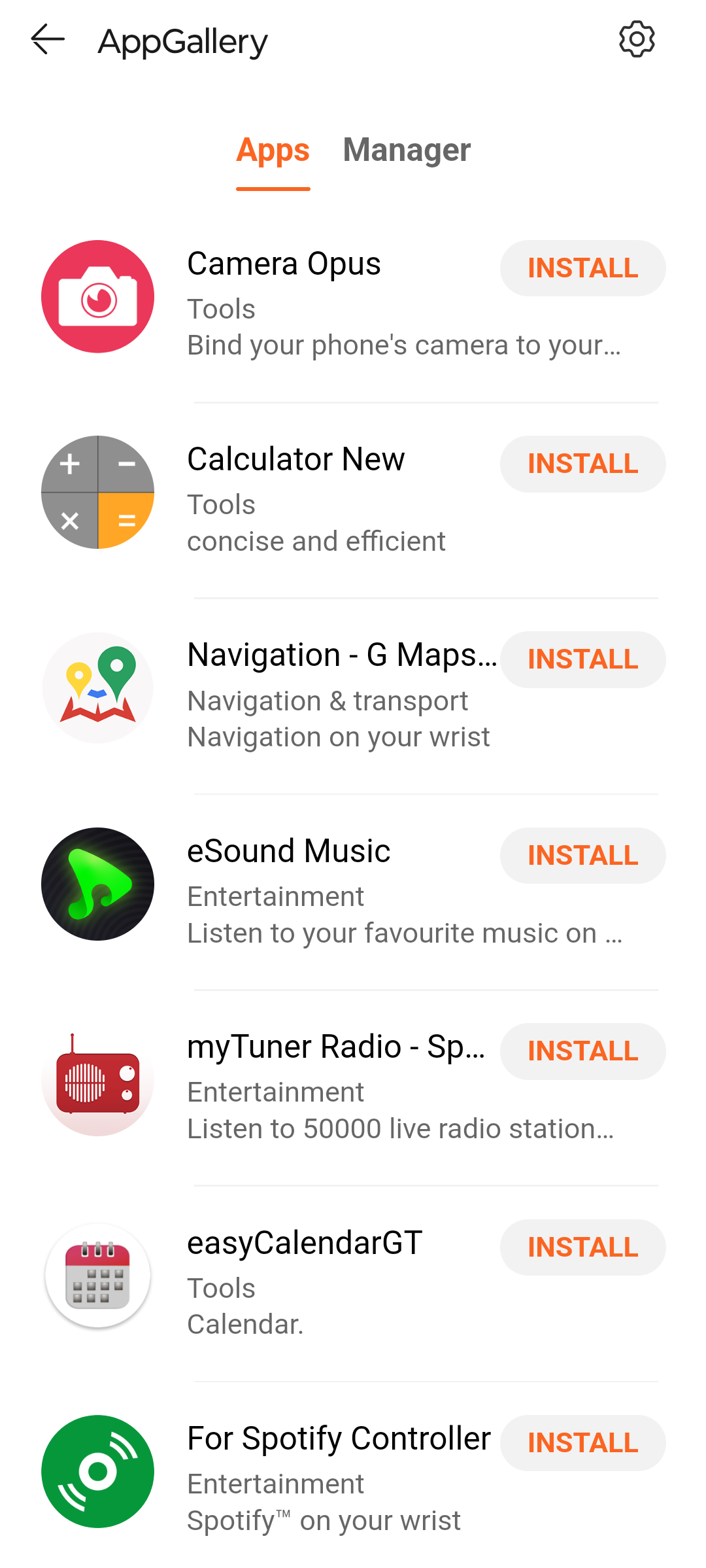
Task: Install Camera Opus
Action: (x=582, y=268)
